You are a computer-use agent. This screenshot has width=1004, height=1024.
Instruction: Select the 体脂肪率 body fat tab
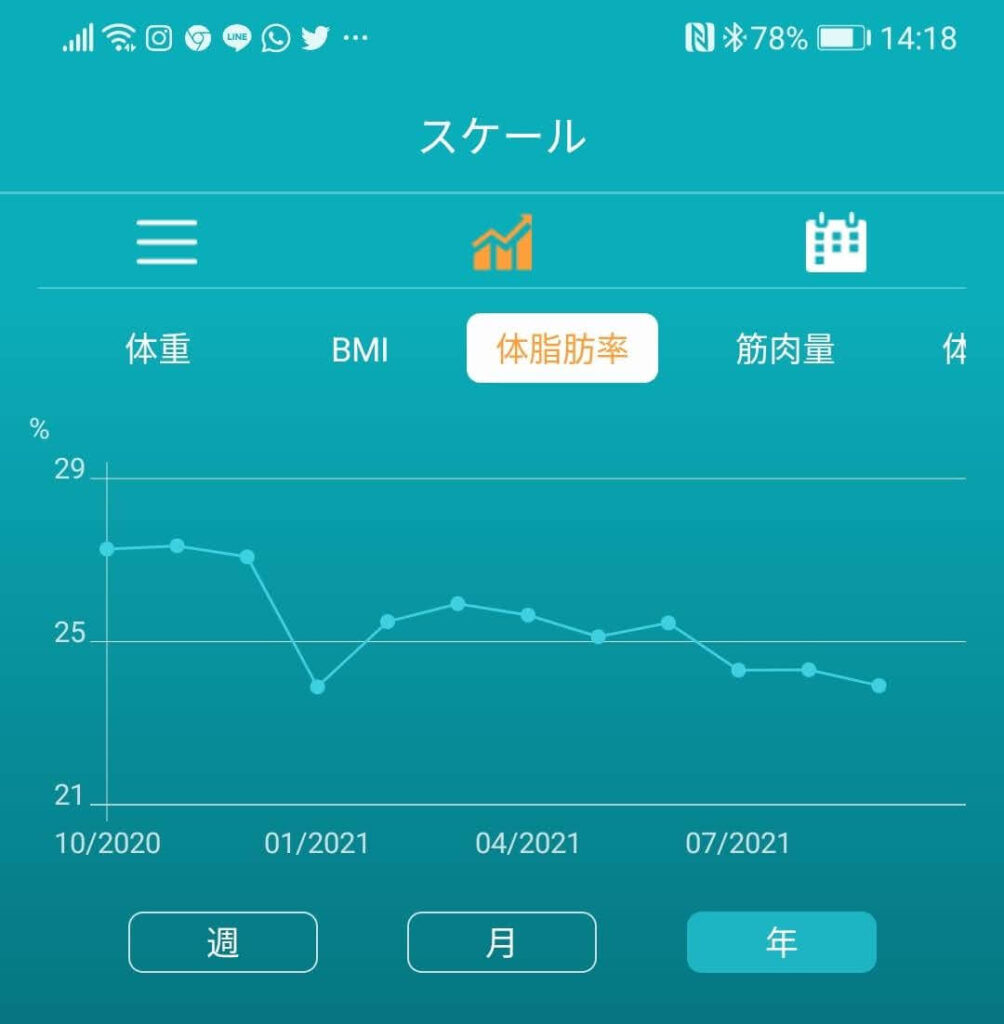[562, 349]
